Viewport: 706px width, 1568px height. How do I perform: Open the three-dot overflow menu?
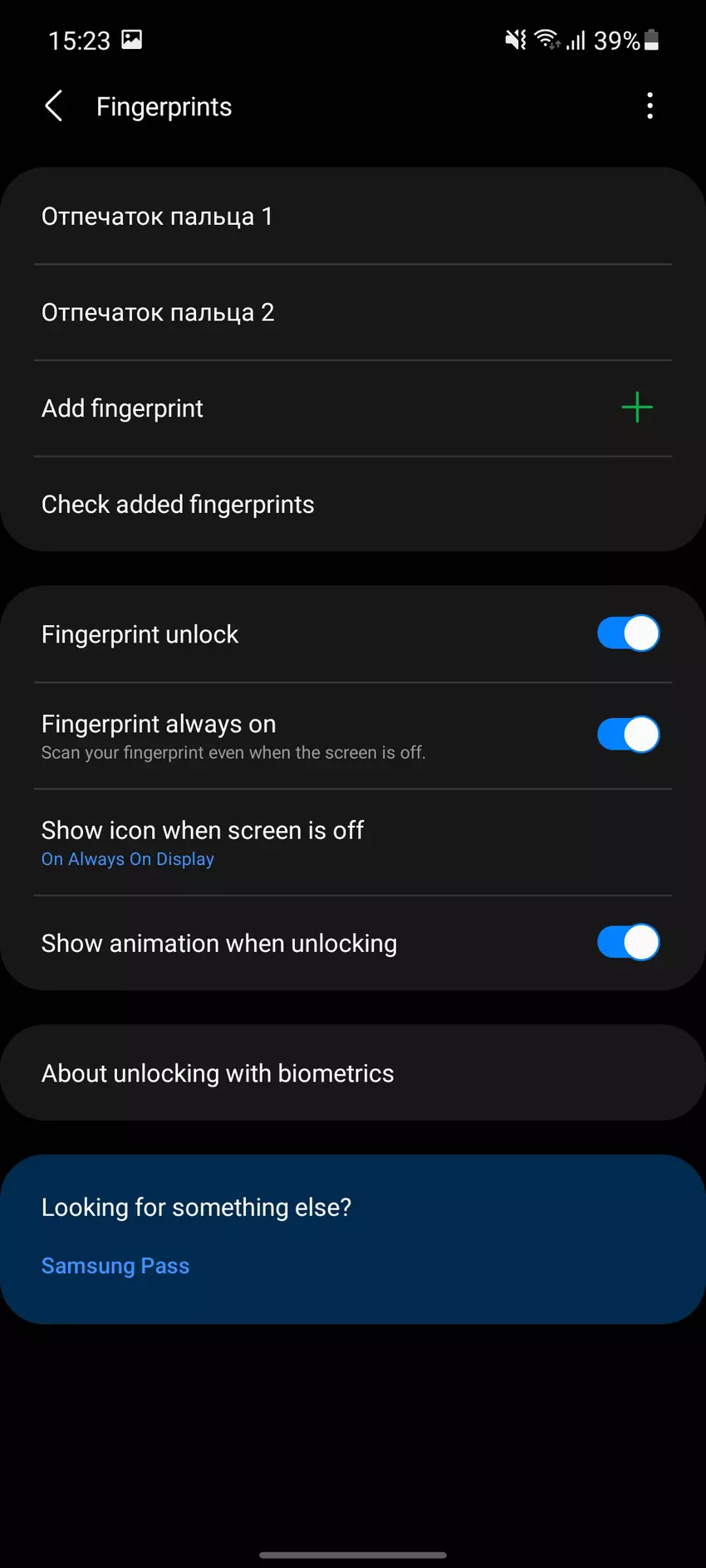[x=650, y=106]
